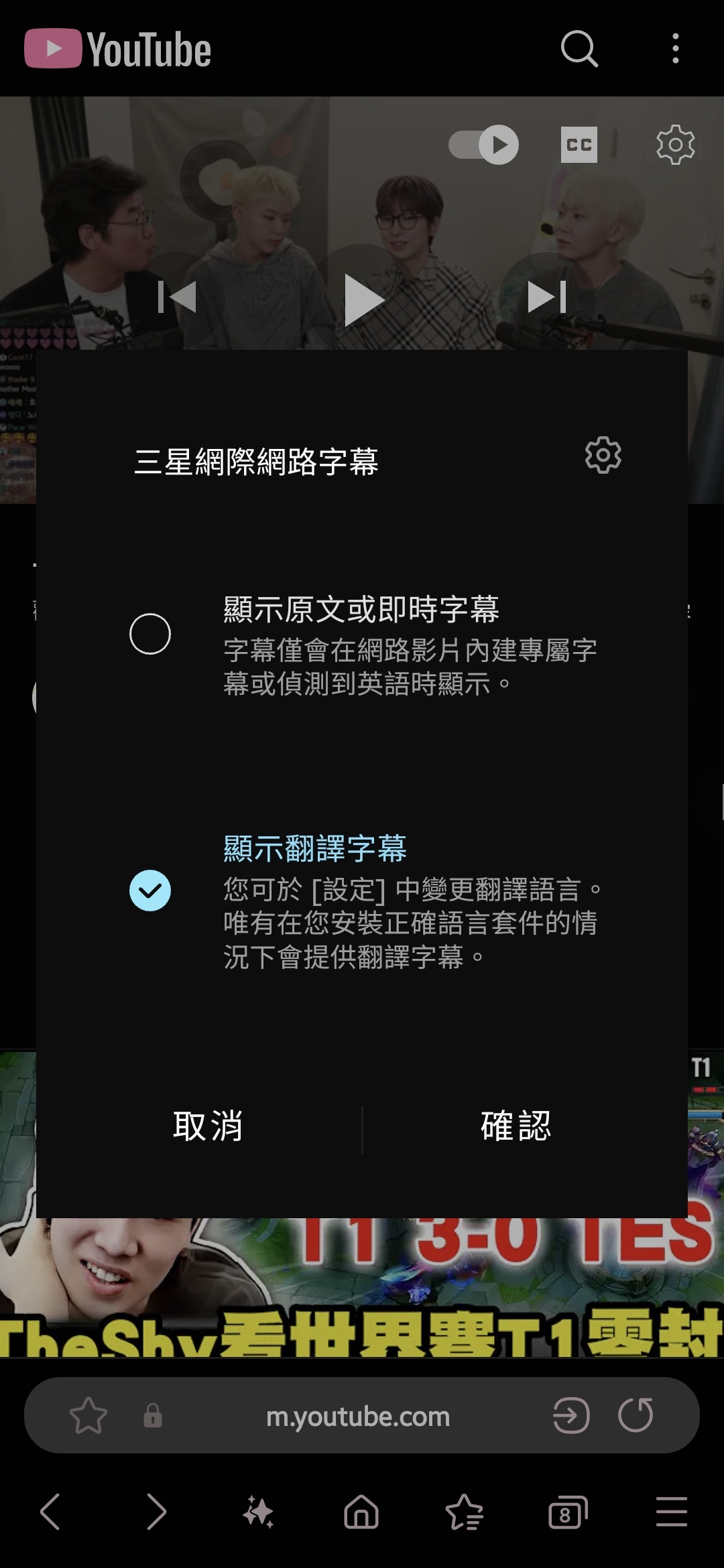Screen dimensions: 724x1568
Task: Go back in the browser
Action: pos(51,1512)
